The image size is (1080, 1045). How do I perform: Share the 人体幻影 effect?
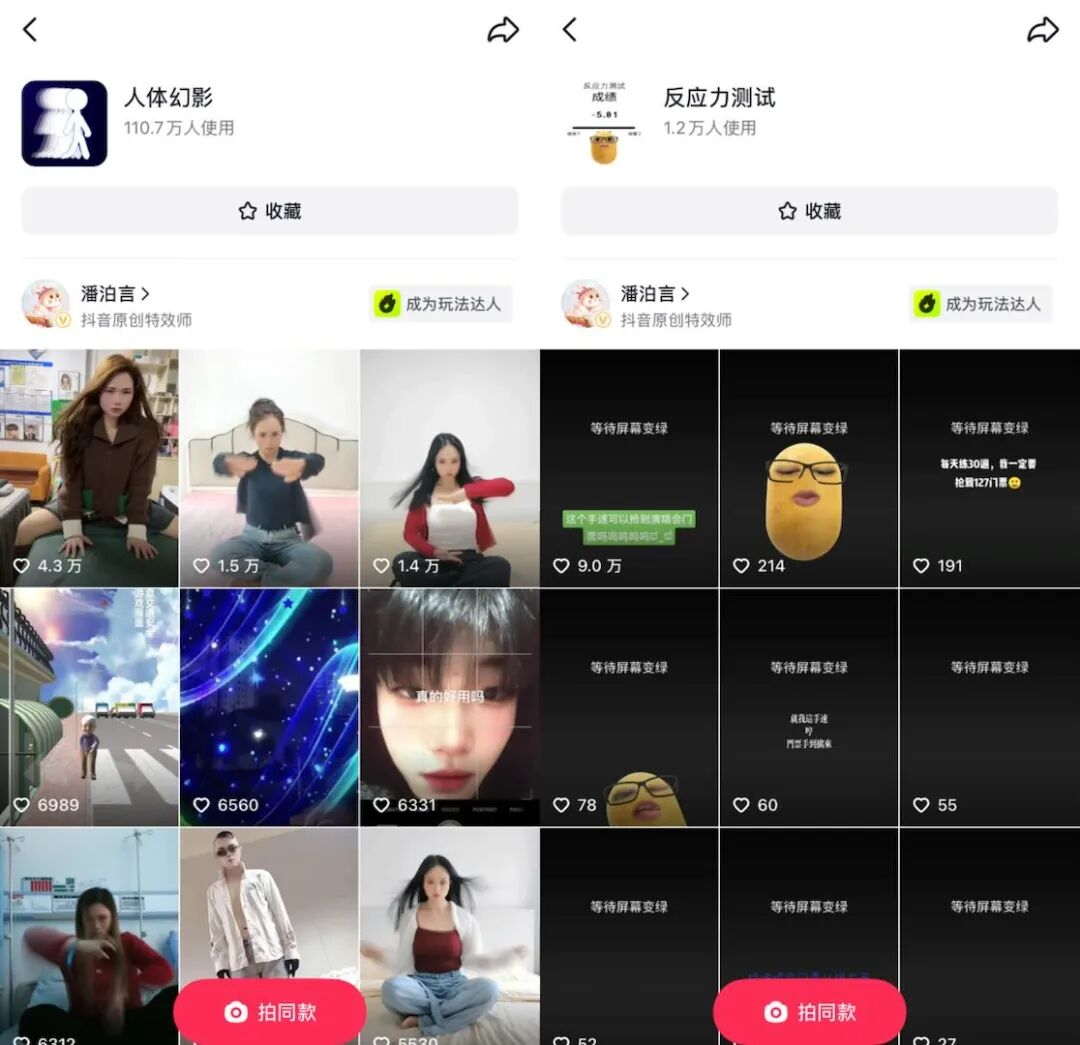(x=503, y=30)
